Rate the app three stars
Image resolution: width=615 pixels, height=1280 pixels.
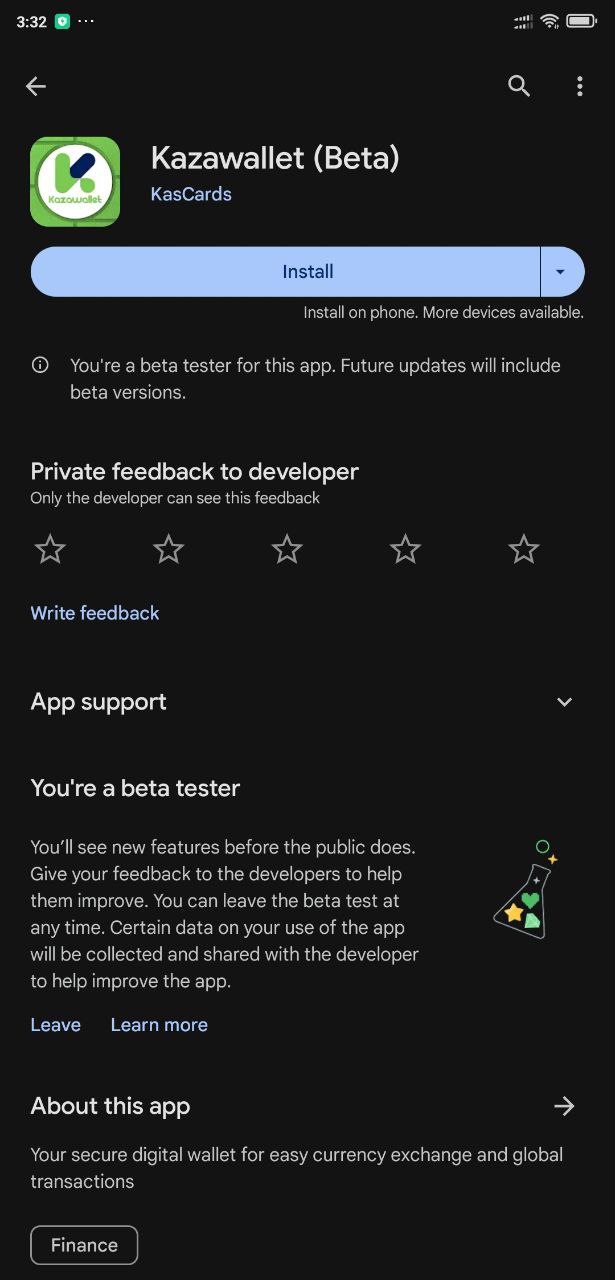[x=287, y=549]
